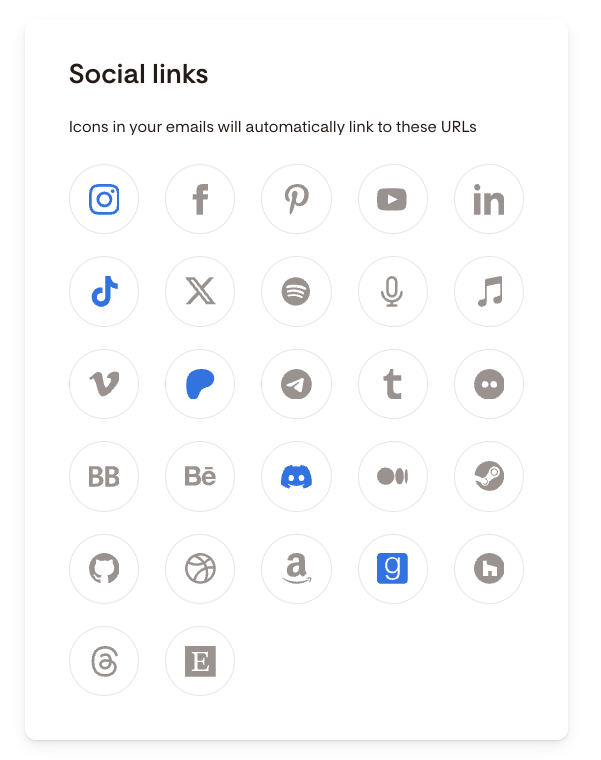Viewport: 601px width, 760px height.
Task: Select the Behance icon
Action: (200, 476)
